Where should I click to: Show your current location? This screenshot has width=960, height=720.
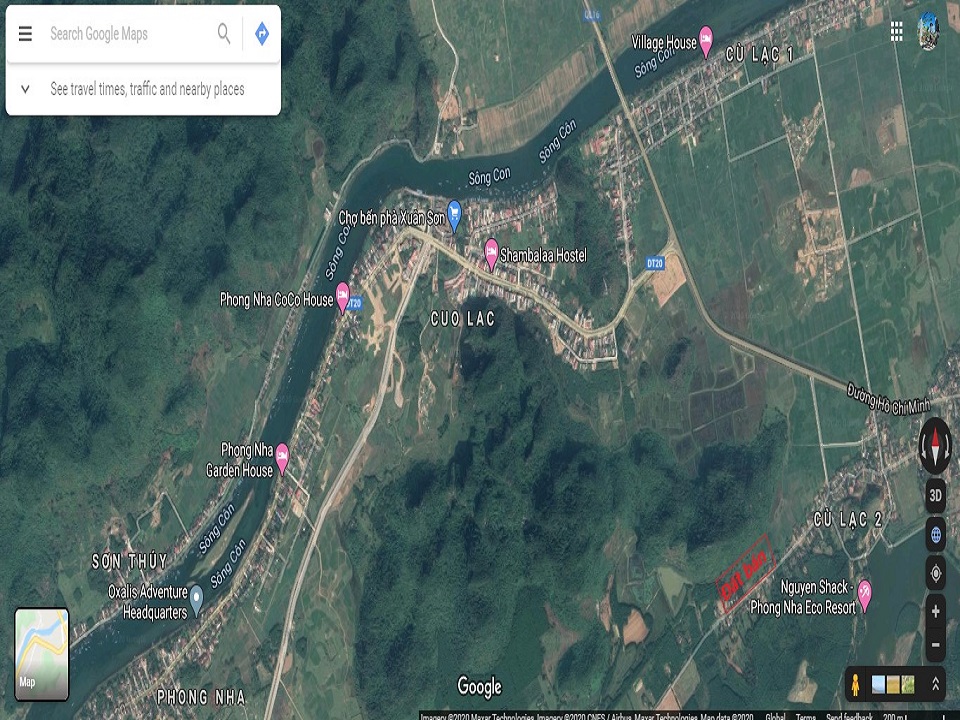click(935, 573)
